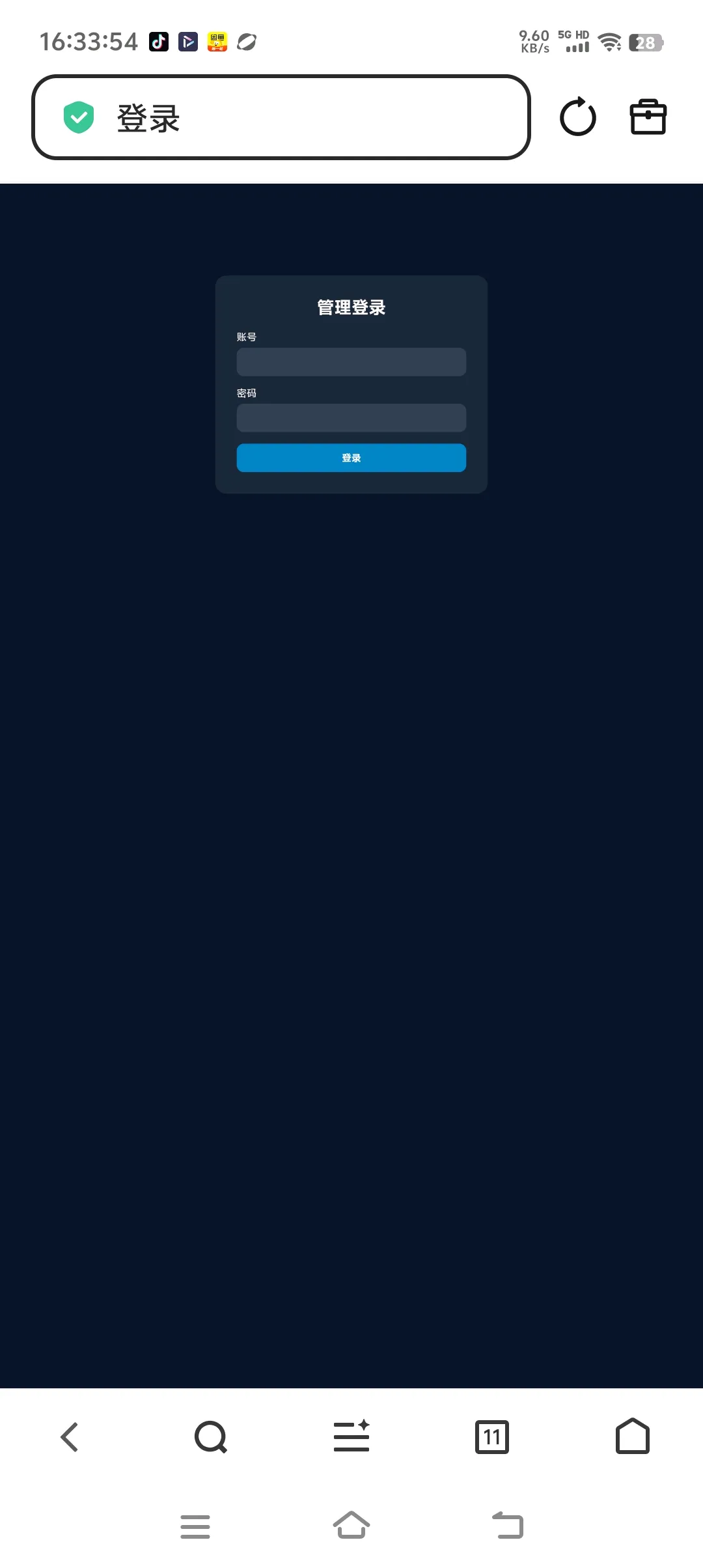Reload the current page
Image resolution: width=703 pixels, height=1568 pixels.
coord(577,118)
